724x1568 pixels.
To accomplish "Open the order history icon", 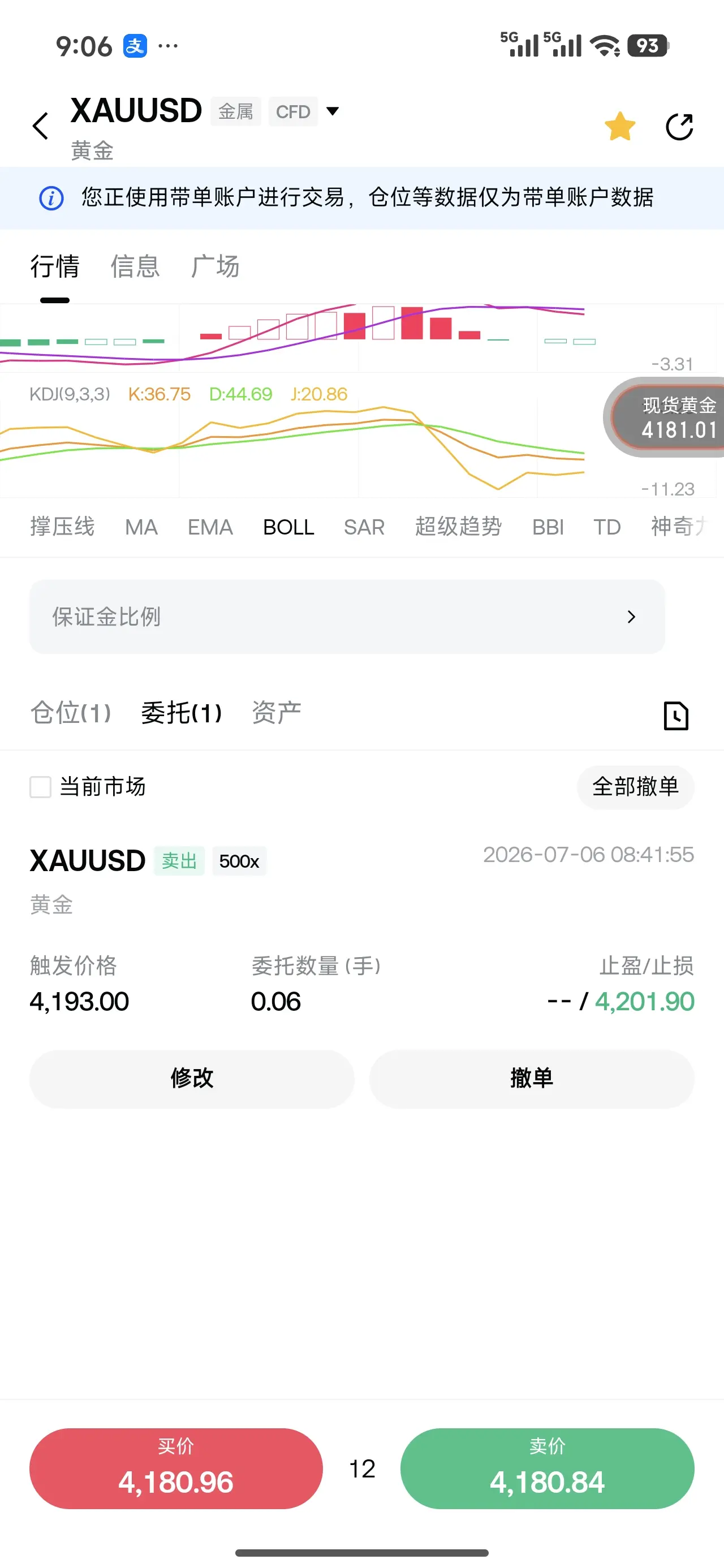I will point(676,715).
